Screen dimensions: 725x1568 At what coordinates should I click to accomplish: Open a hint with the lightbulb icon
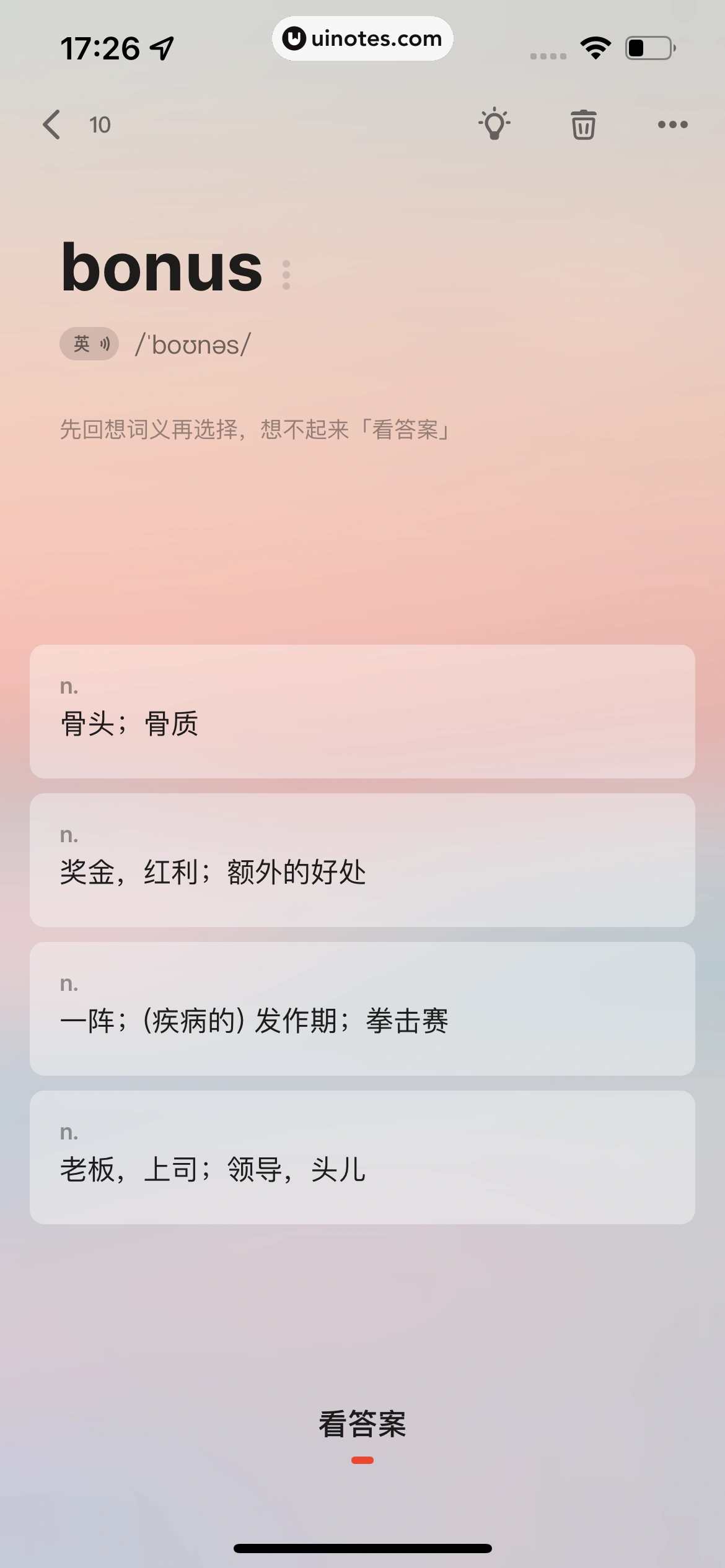(494, 124)
